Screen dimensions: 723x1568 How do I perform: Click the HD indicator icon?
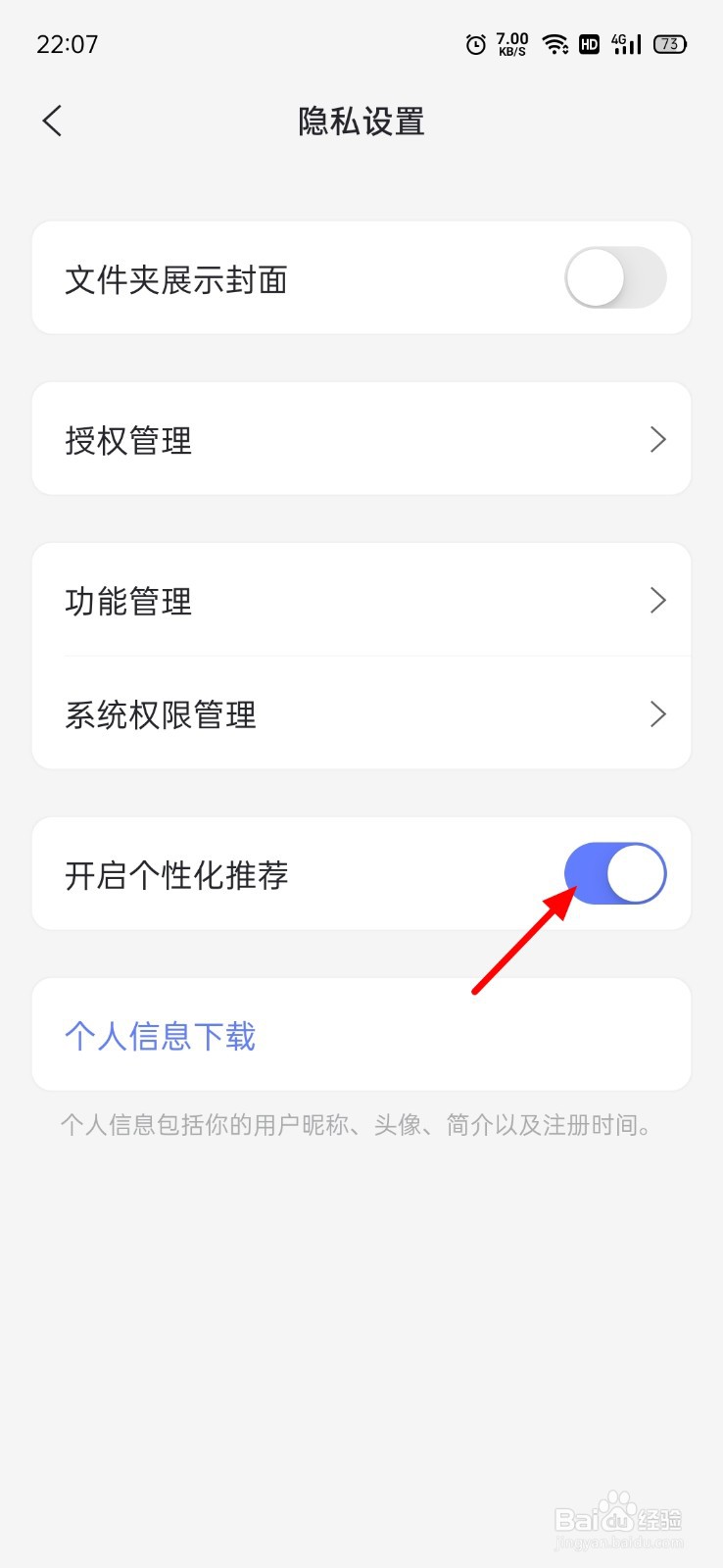click(x=588, y=44)
